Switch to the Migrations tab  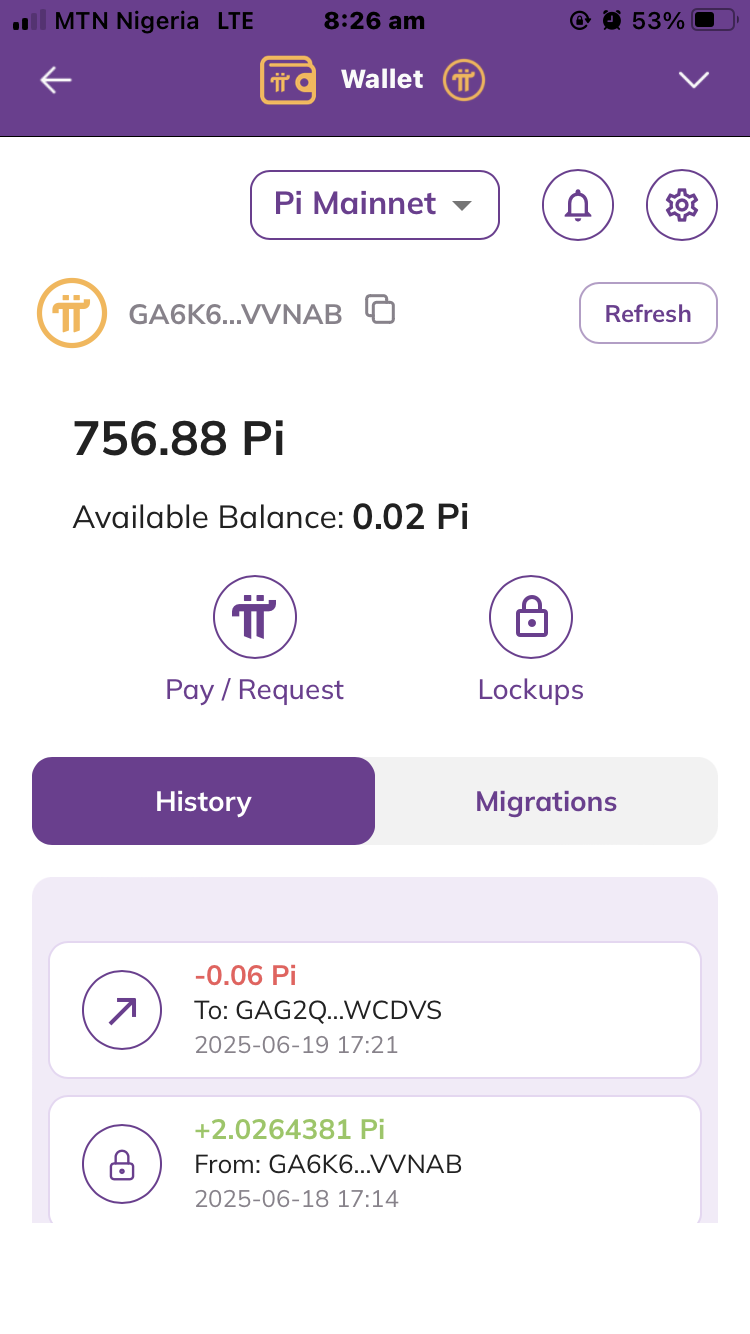[x=546, y=801]
